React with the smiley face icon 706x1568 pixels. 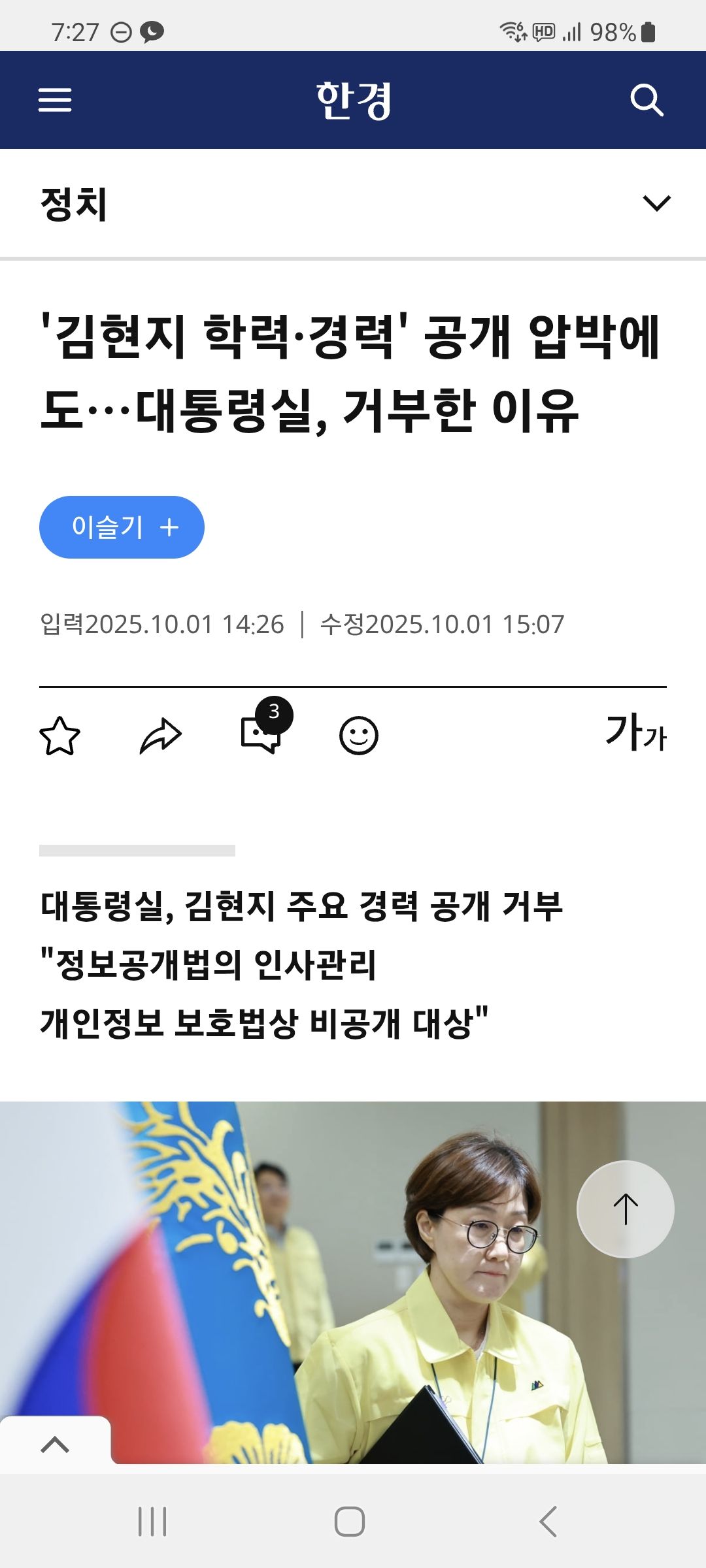(358, 736)
